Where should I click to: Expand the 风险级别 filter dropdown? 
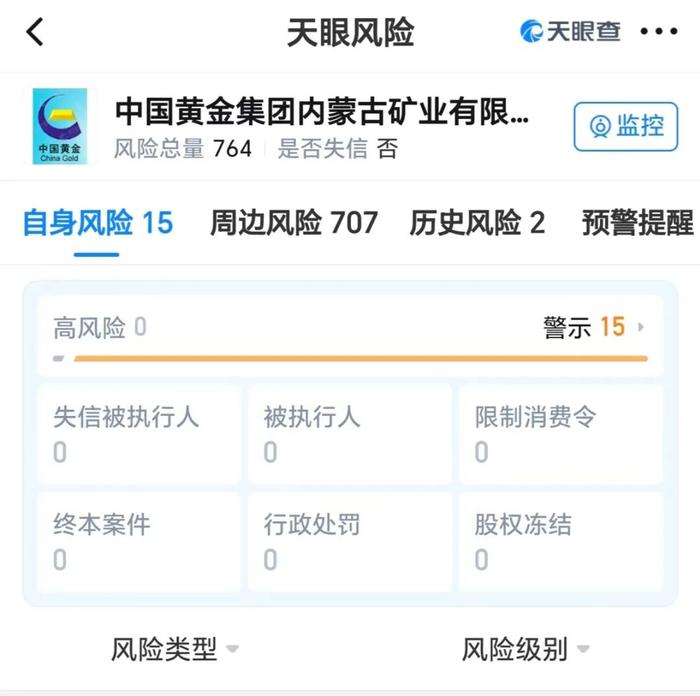click(526, 650)
